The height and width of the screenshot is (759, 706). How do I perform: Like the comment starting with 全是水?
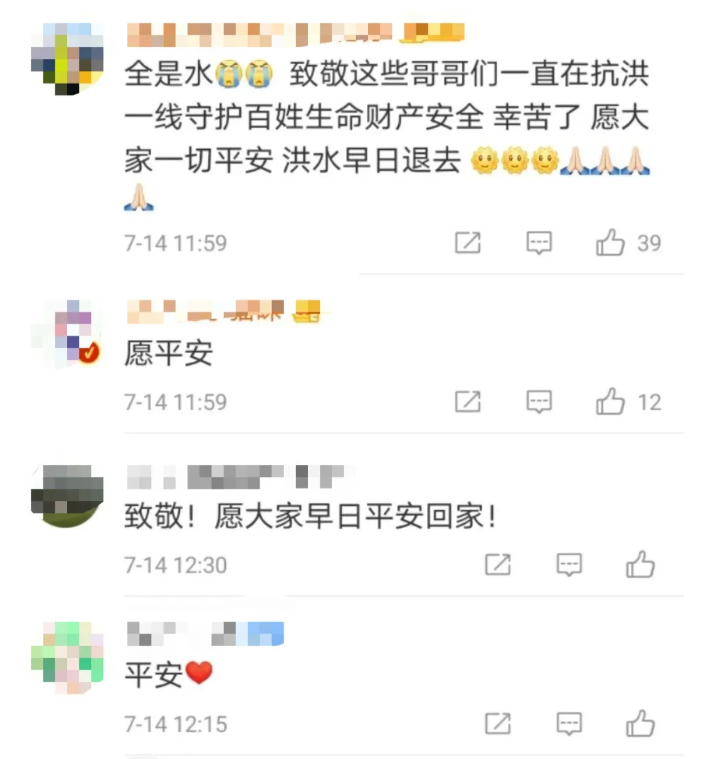click(x=611, y=242)
